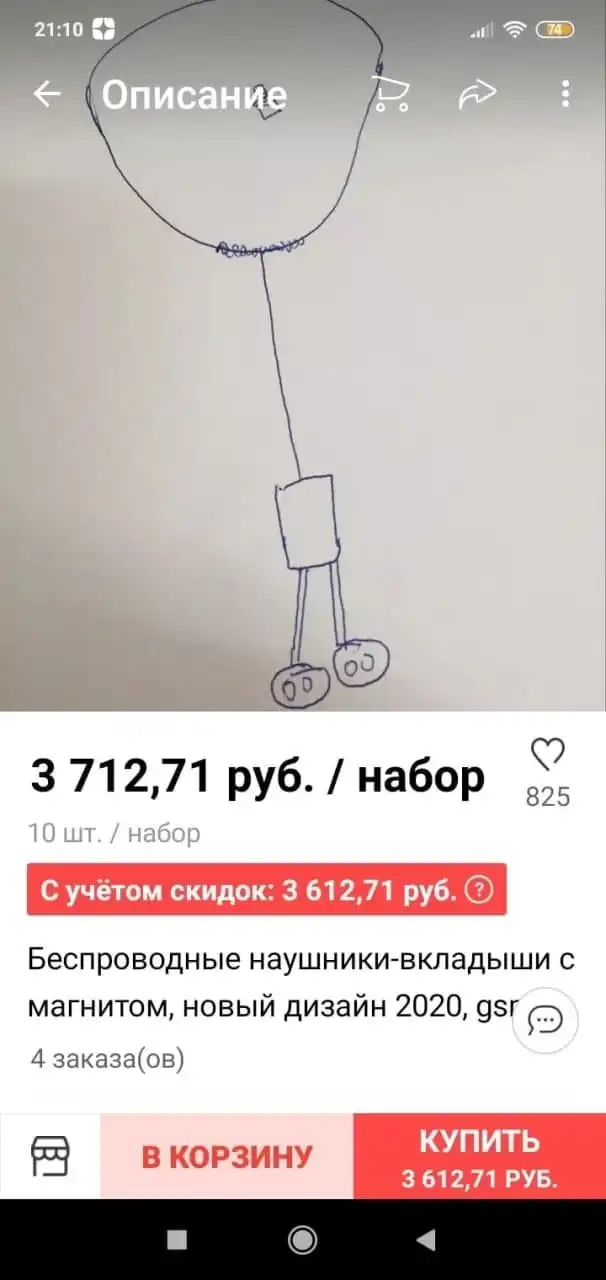Tap the system home button
This screenshot has width=606, height=1280.
click(x=302, y=1240)
